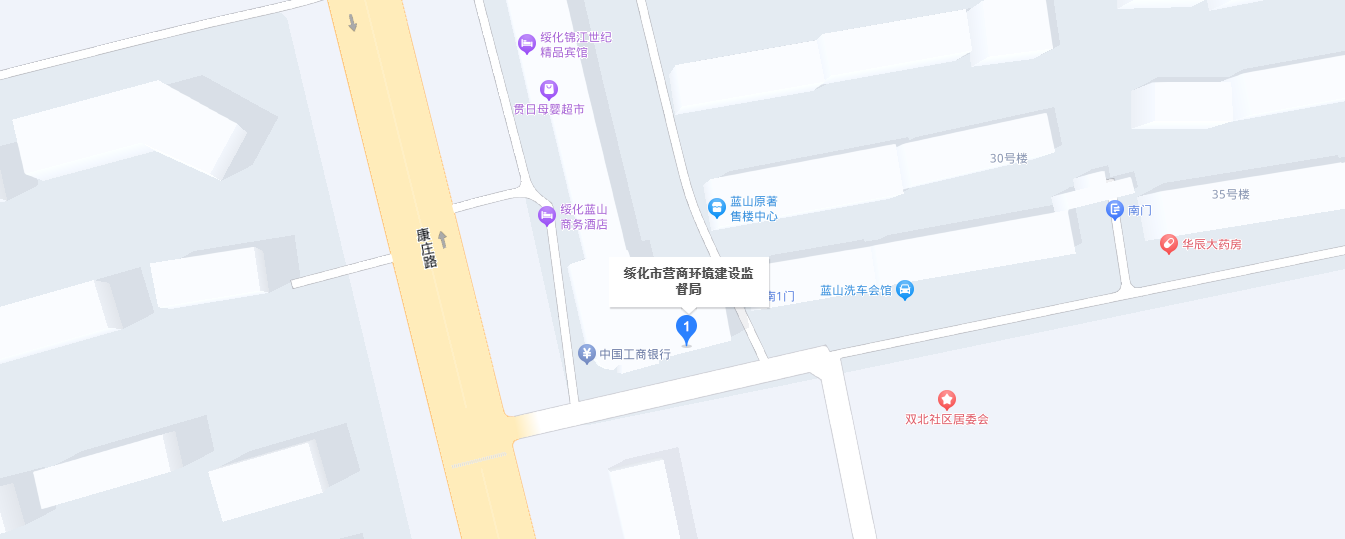Open the 绥化市营商环境建设监督局 info label
This screenshot has width=1345, height=539.
click(x=689, y=281)
